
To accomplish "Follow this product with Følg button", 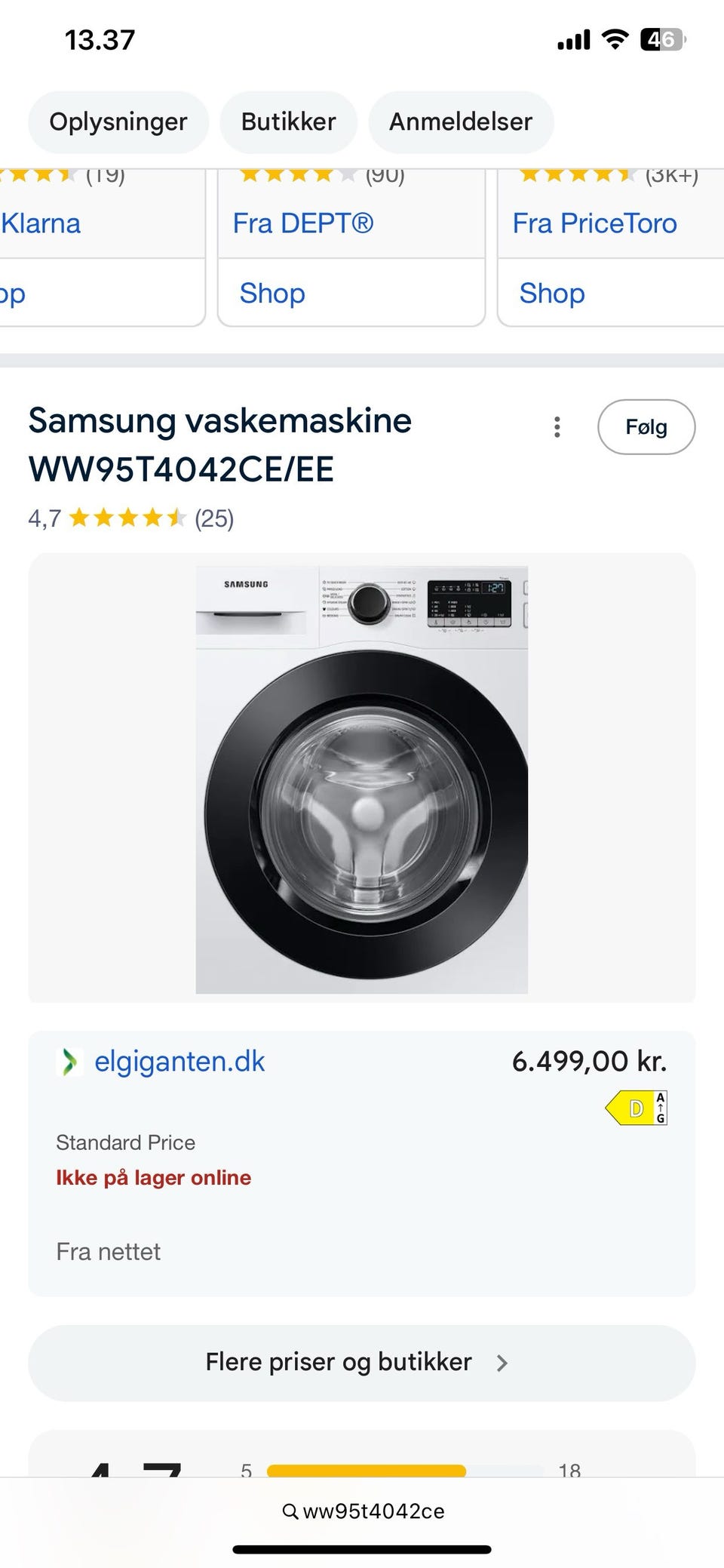I will tap(646, 427).
